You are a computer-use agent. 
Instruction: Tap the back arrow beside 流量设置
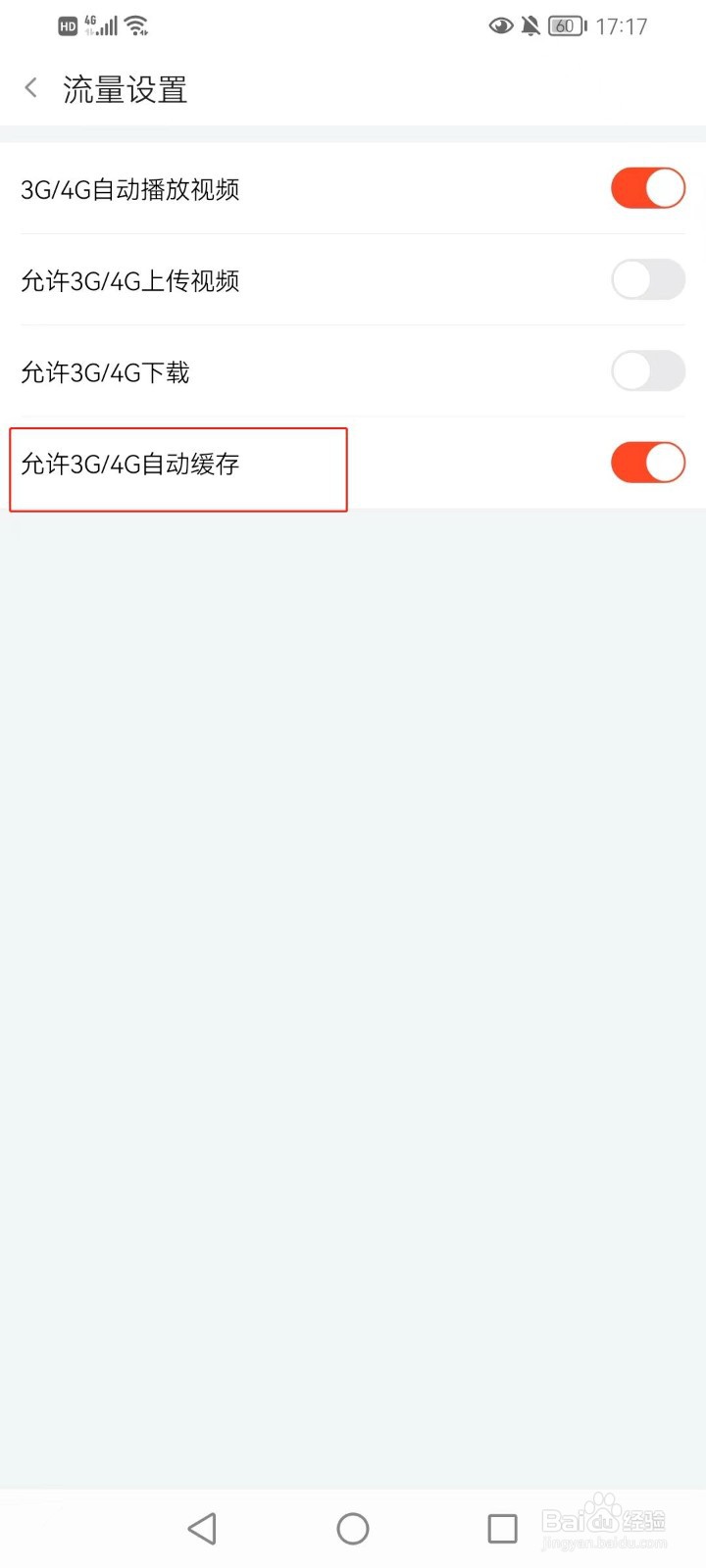coord(30,87)
